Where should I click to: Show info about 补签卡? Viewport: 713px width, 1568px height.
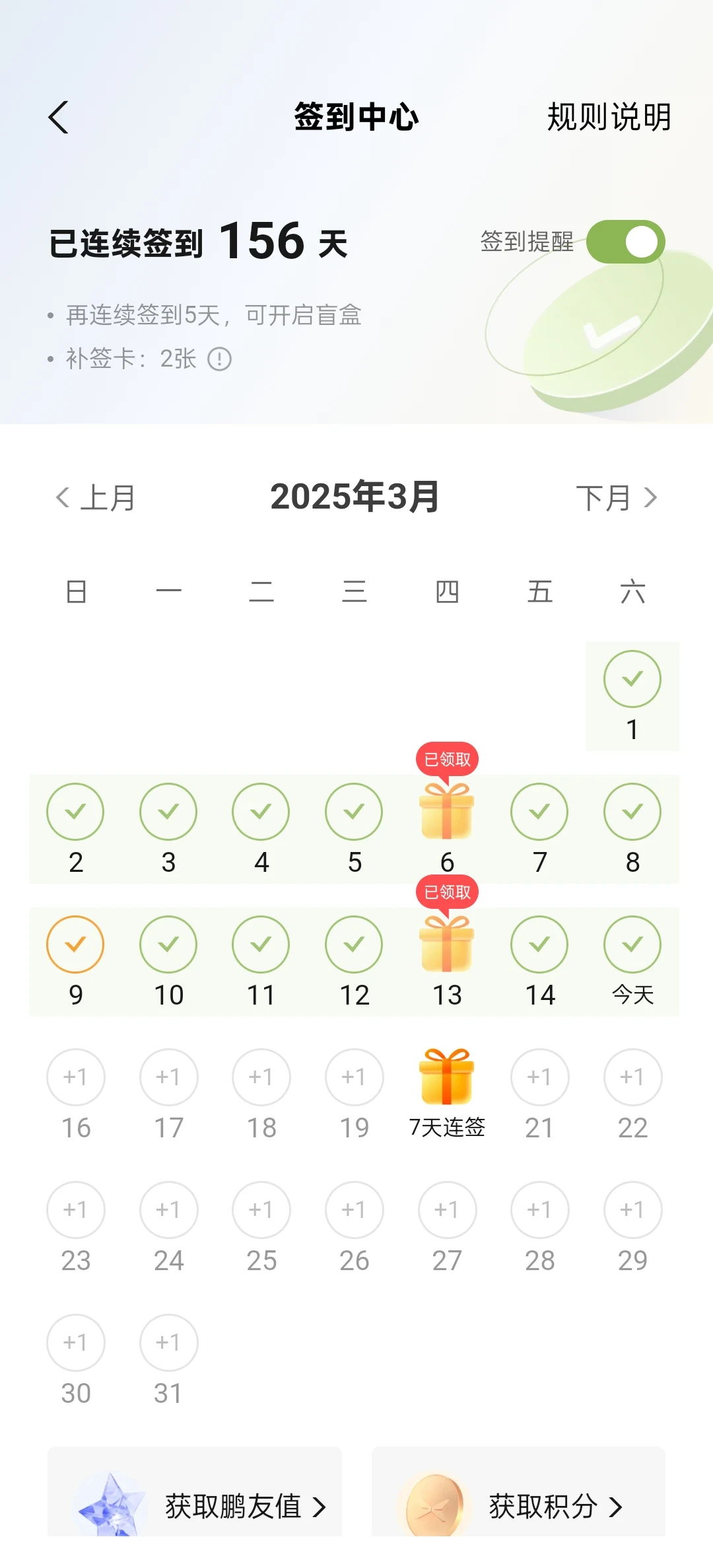tap(220, 359)
